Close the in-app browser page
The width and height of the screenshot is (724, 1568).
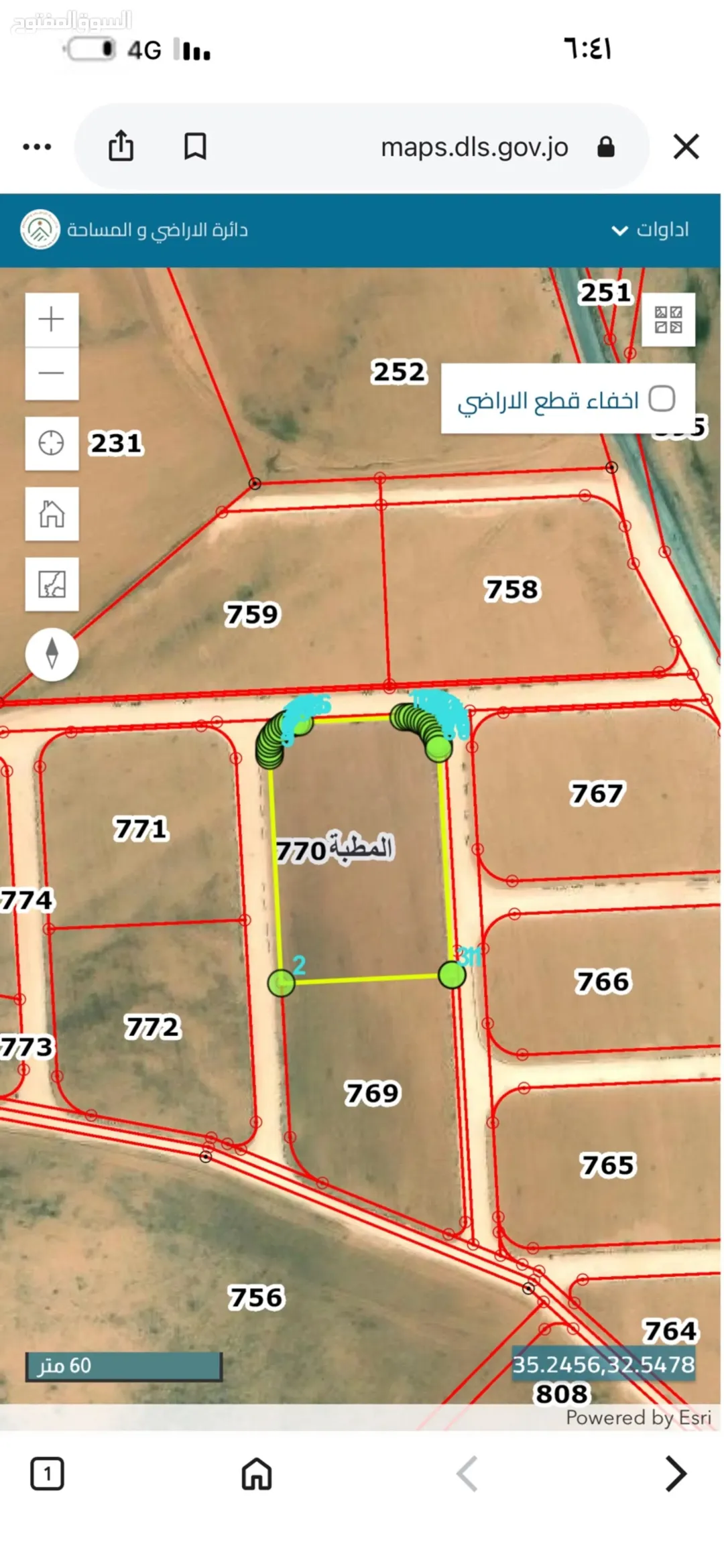[x=686, y=147]
